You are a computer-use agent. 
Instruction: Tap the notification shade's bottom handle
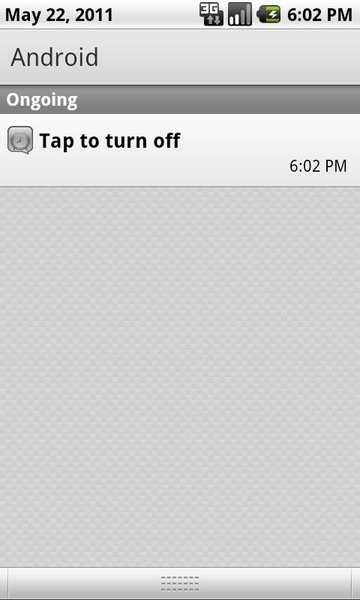click(180, 584)
